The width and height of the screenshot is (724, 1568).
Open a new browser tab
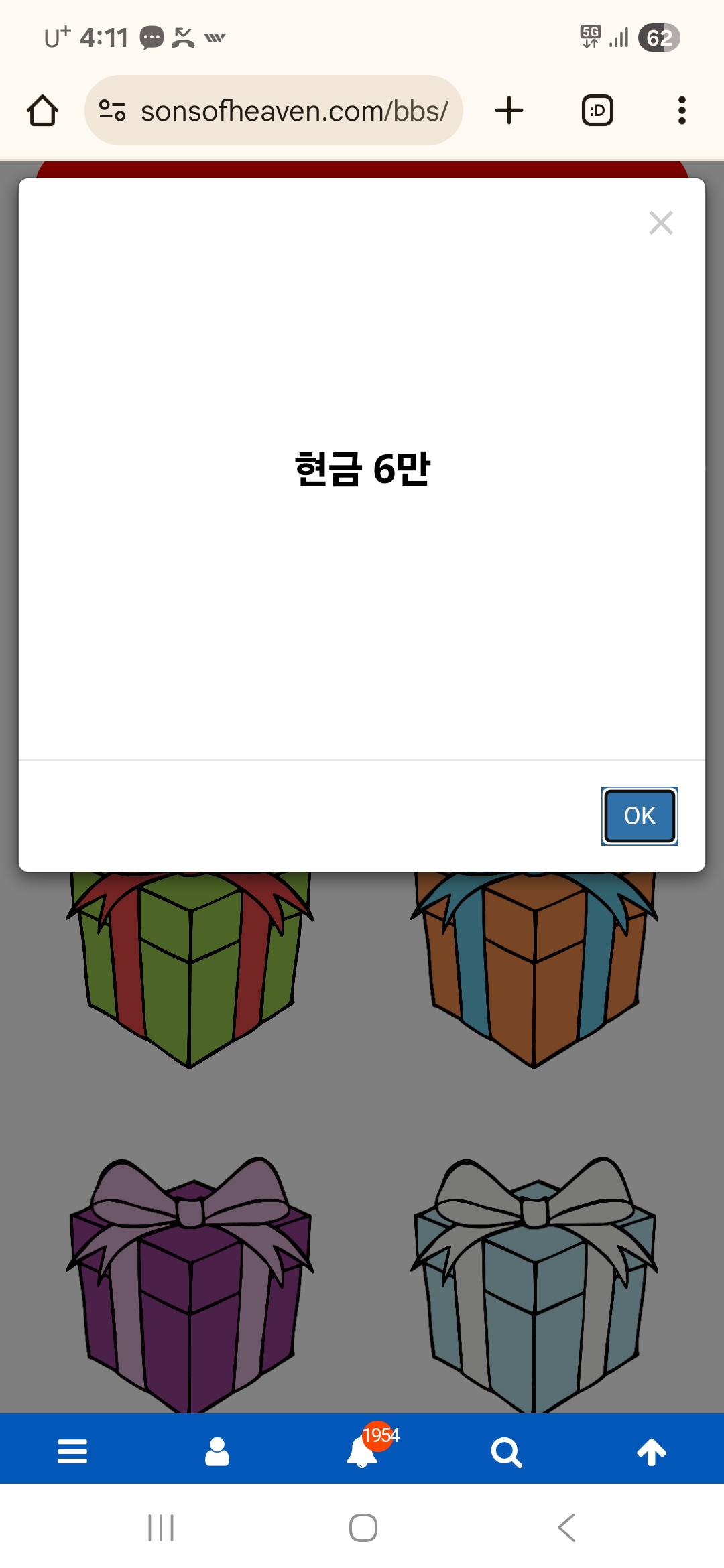(509, 111)
